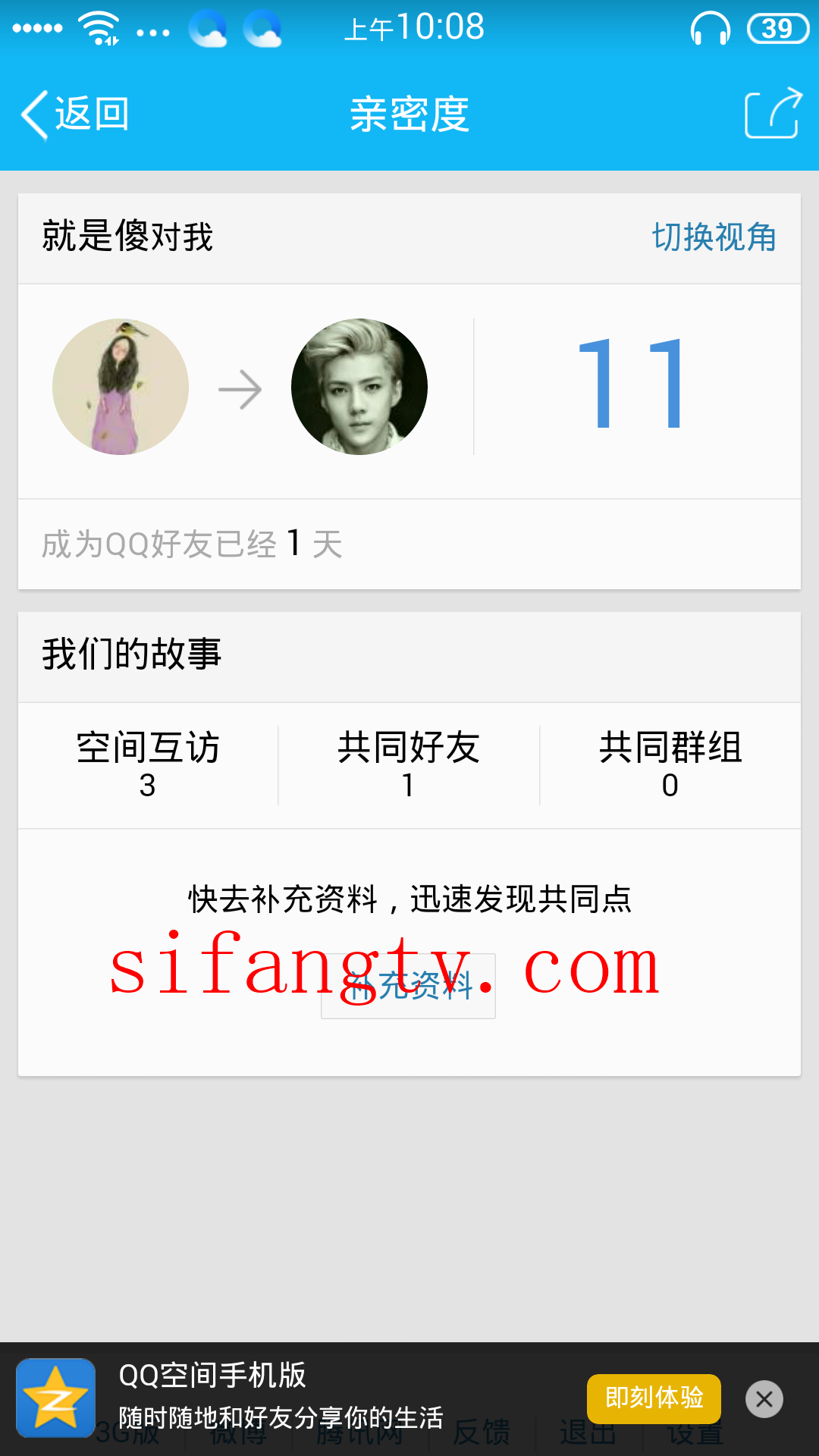The height and width of the screenshot is (1456, 819).
Task: Go back using the 返回 button
Action: pyautogui.click(x=76, y=115)
